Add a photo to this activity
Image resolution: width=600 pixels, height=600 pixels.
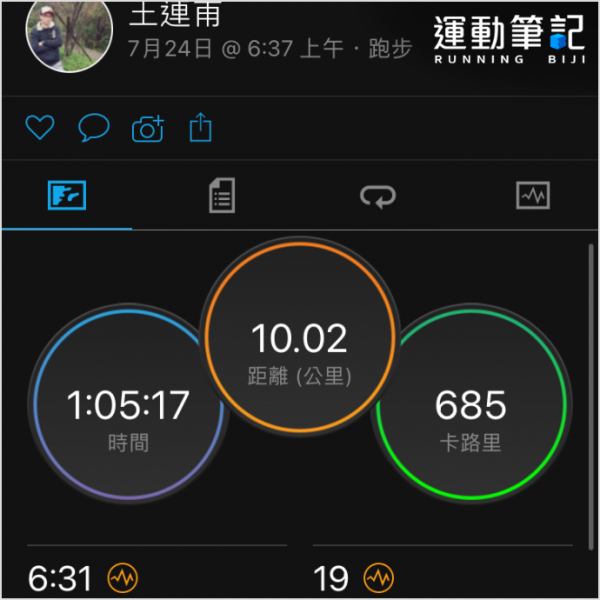(147, 128)
